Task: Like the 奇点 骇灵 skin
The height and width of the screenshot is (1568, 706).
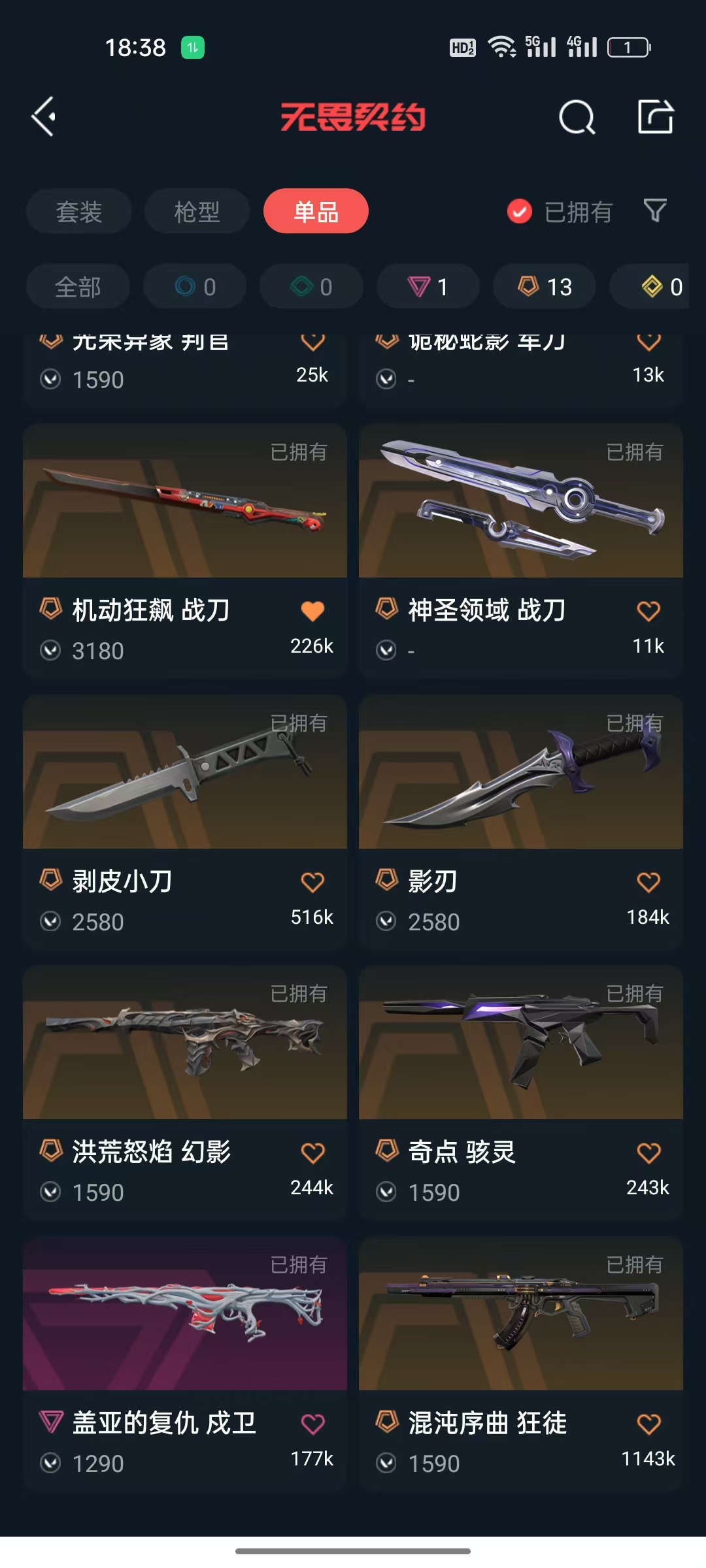Action: (x=648, y=1153)
